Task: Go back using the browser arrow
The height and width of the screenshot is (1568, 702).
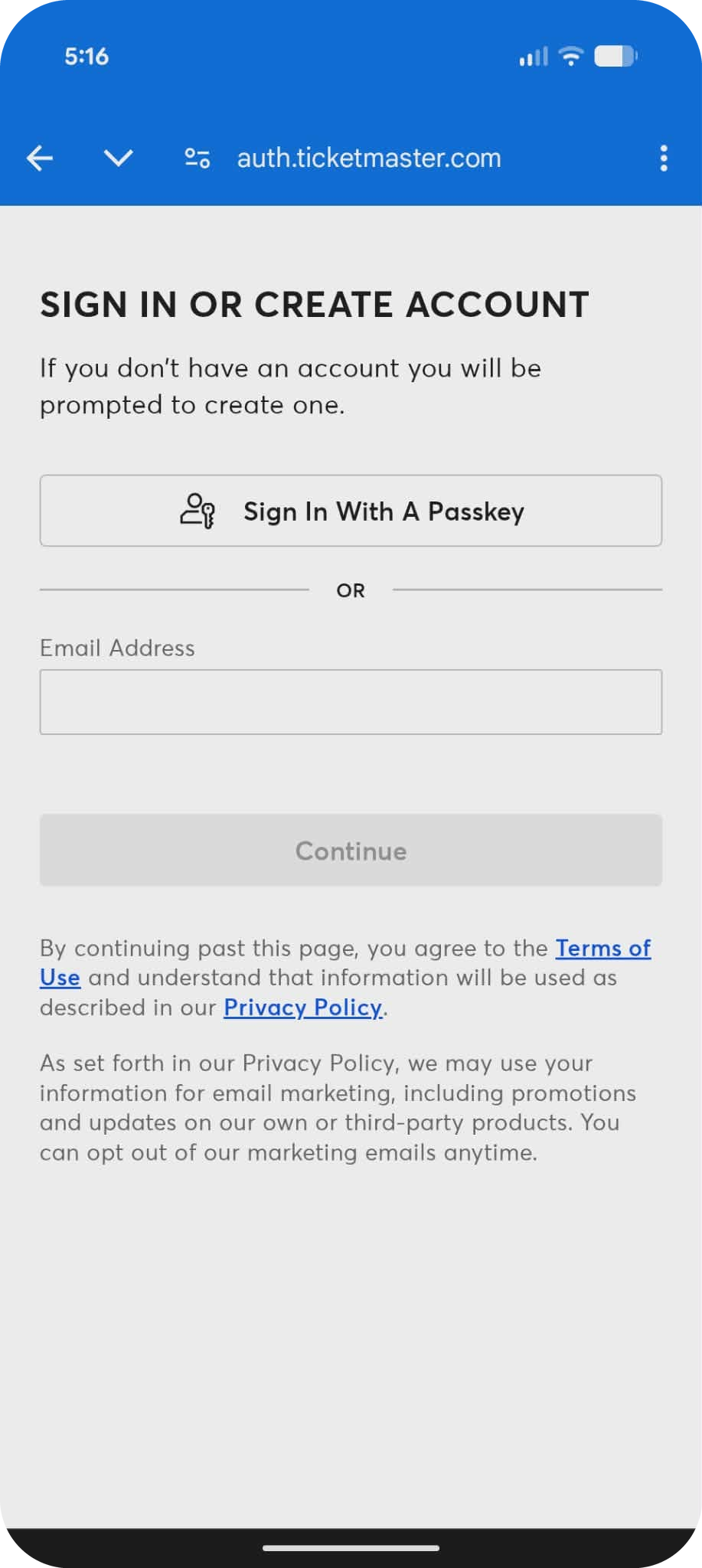Action: click(40, 158)
